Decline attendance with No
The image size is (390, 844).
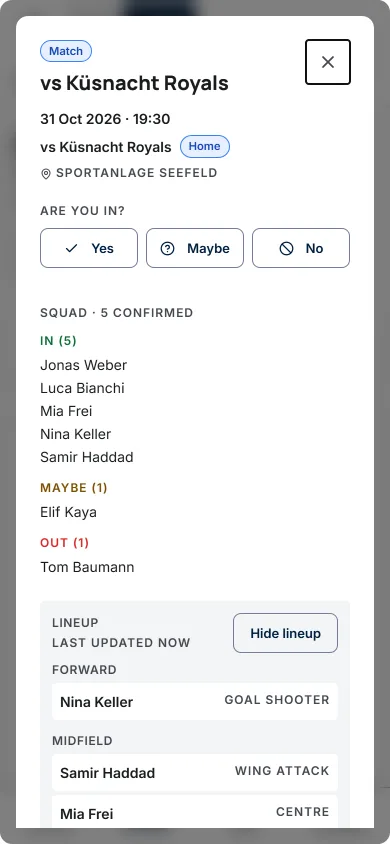301,248
